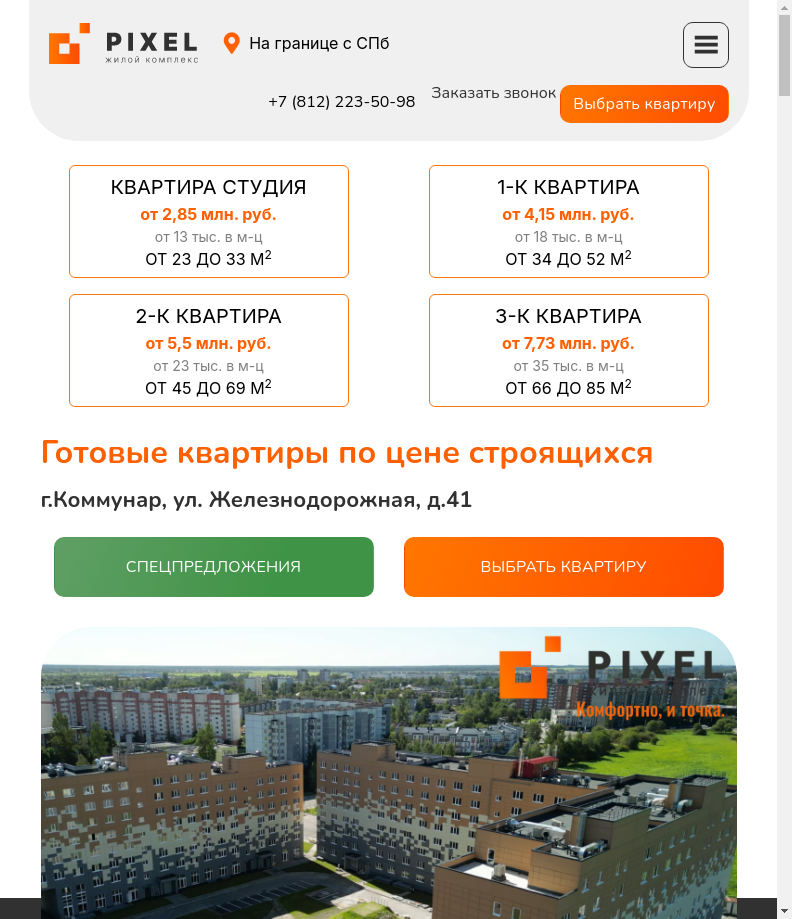Open the green Спецпредложения button
The image size is (792, 919).
click(213, 566)
